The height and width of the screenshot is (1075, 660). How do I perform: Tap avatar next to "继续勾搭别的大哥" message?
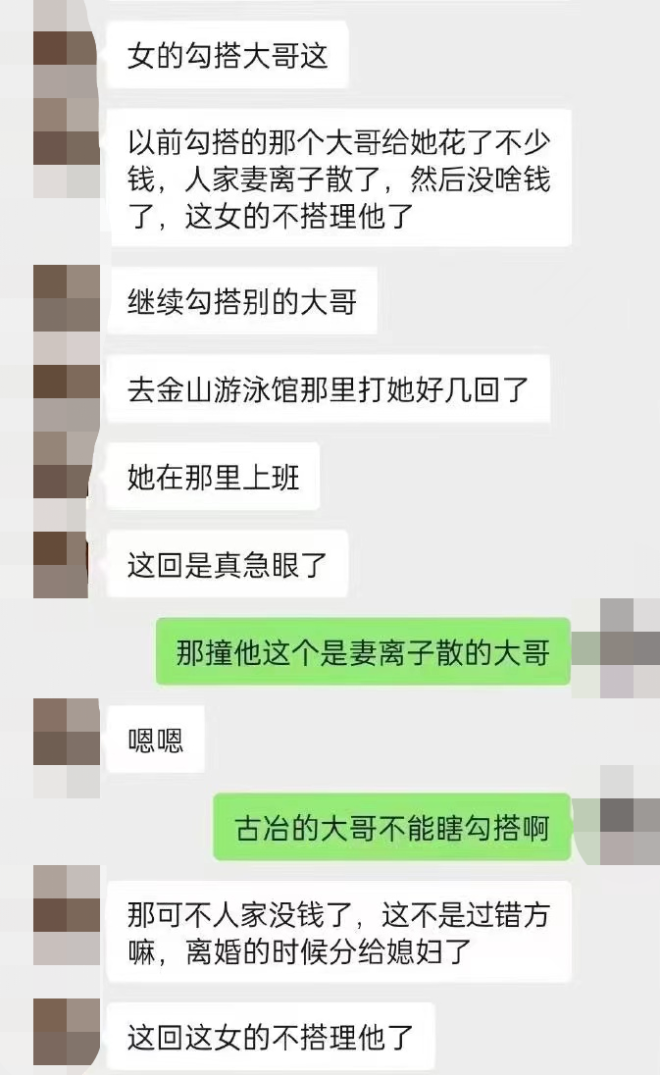[66, 298]
